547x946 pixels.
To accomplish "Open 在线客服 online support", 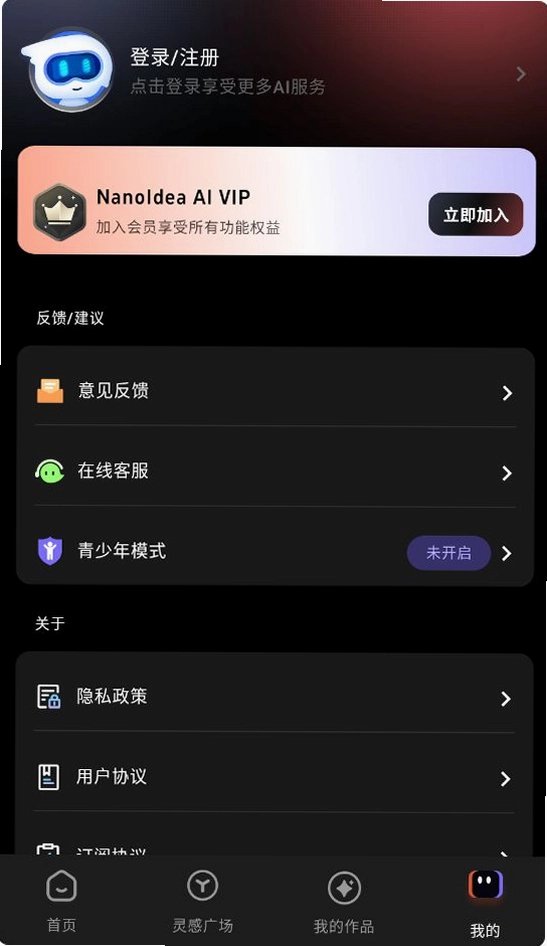I will tap(275, 471).
